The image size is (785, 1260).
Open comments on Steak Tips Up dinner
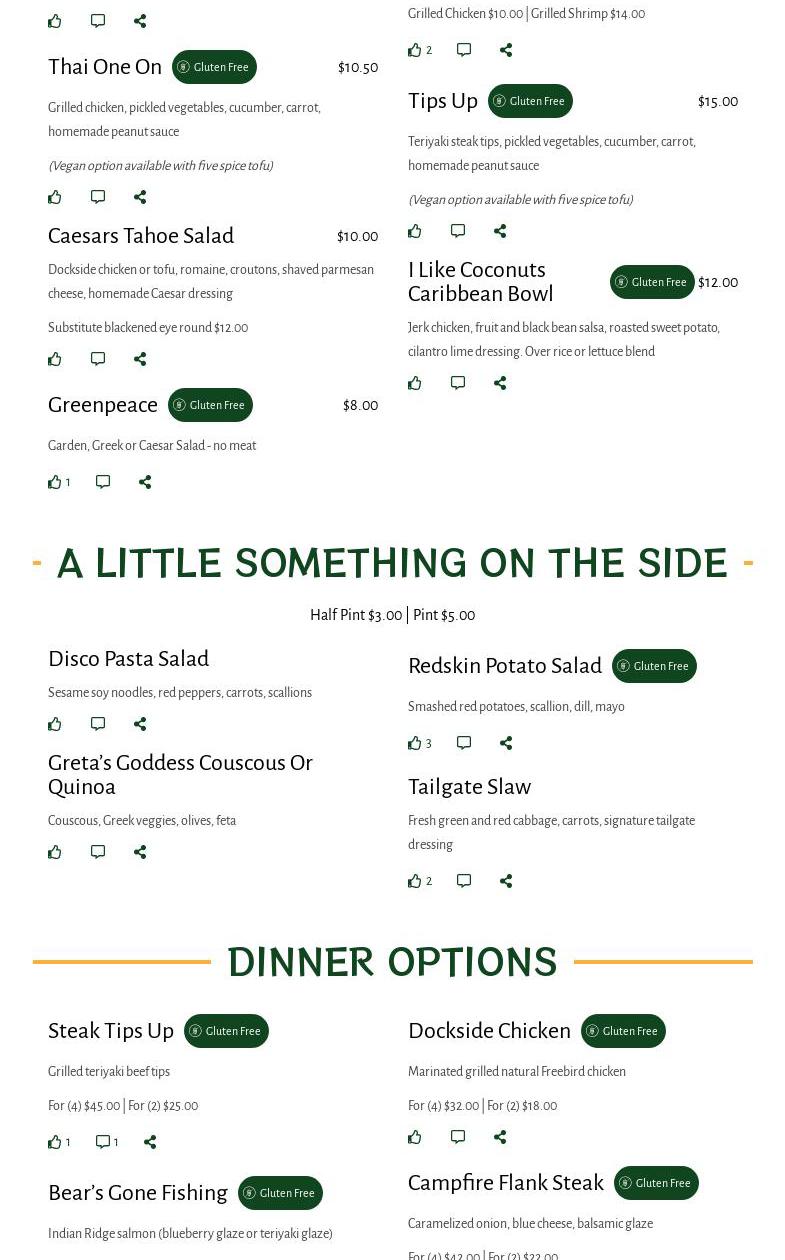click(103, 1142)
